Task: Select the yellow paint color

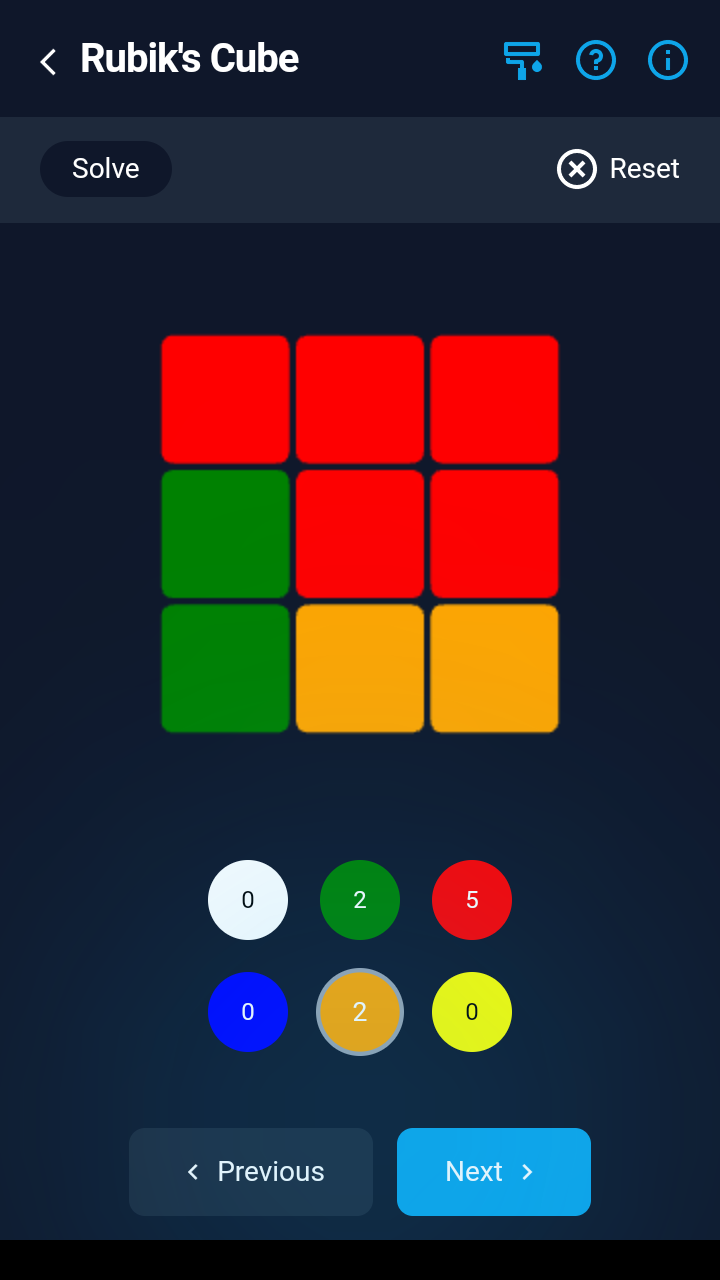Action: pos(471,1012)
